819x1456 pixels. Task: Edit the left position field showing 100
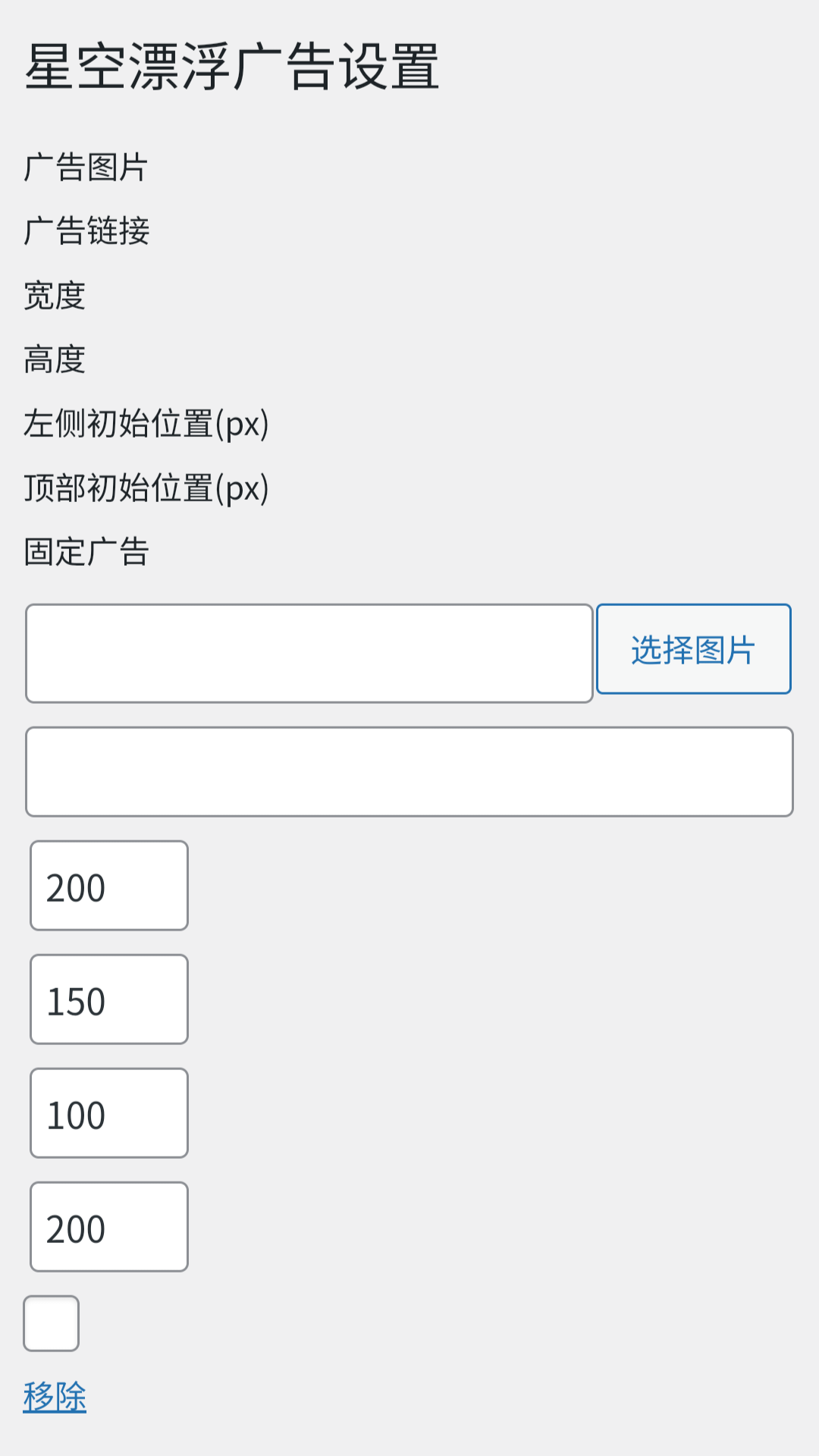coord(109,1113)
